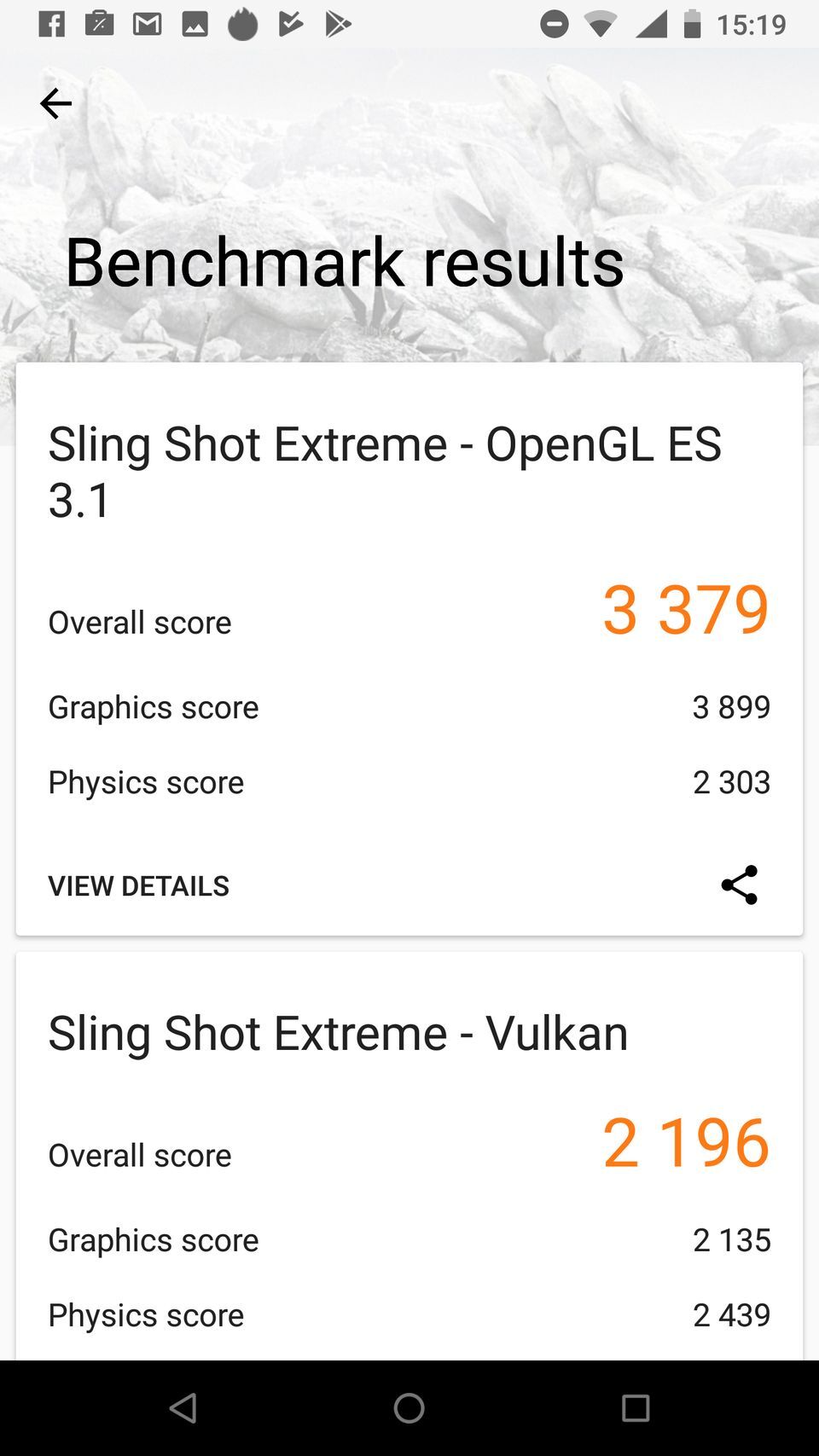Open the Facebook notification icon
The width and height of the screenshot is (819, 1456).
54,23
